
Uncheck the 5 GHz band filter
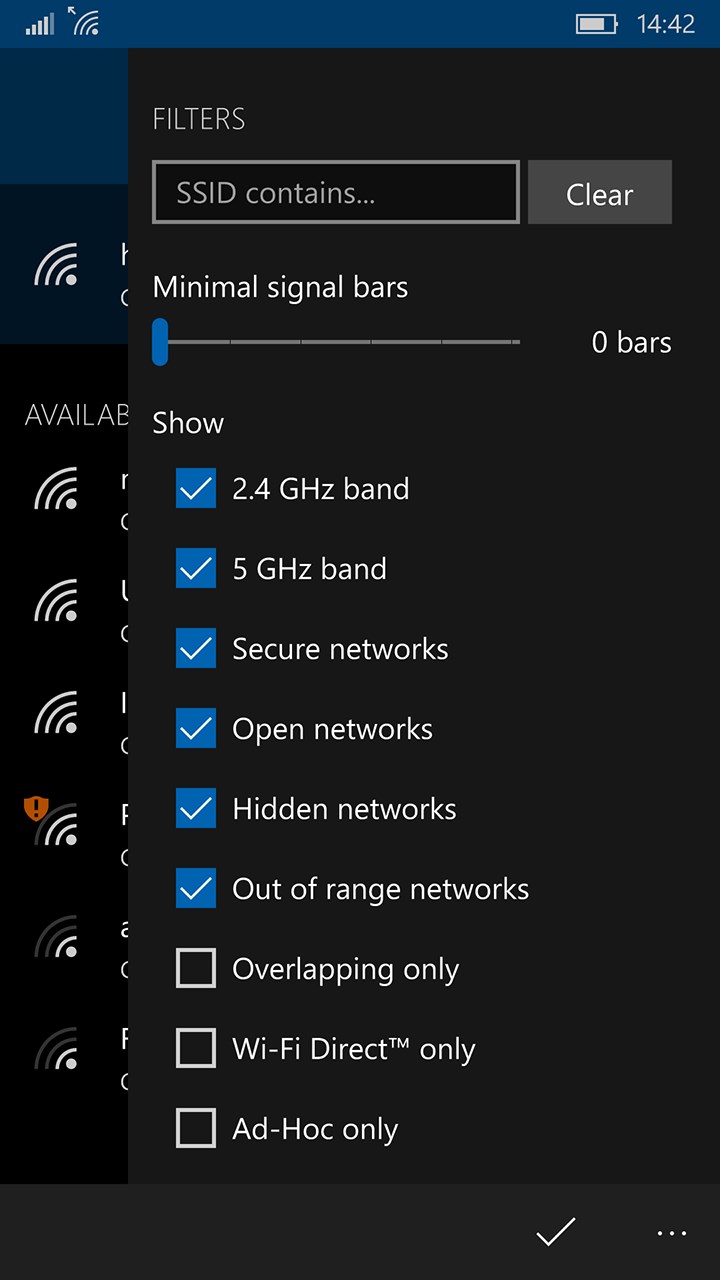pyautogui.click(x=196, y=569)
